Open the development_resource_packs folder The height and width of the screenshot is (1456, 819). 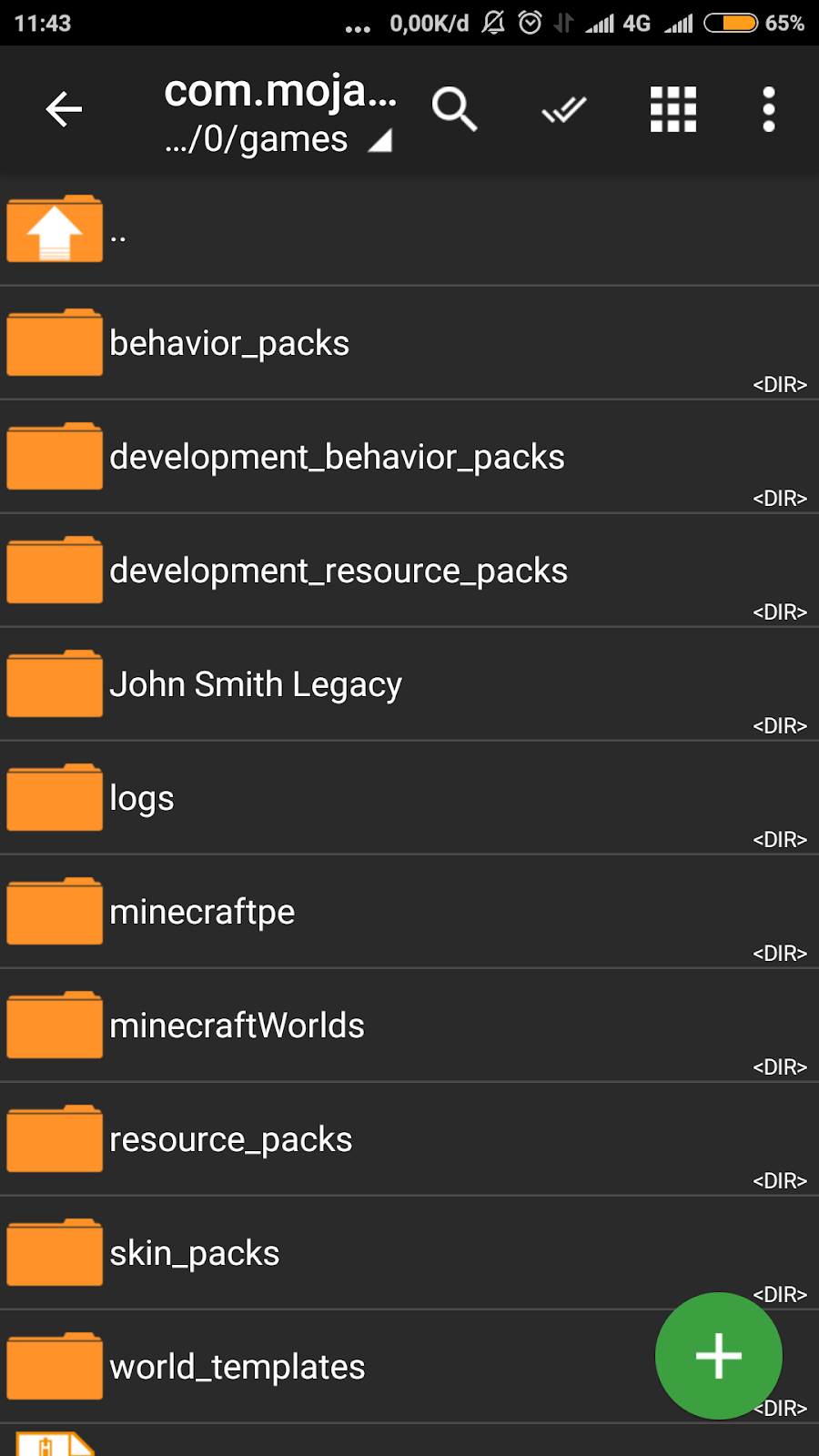point(339,571)
